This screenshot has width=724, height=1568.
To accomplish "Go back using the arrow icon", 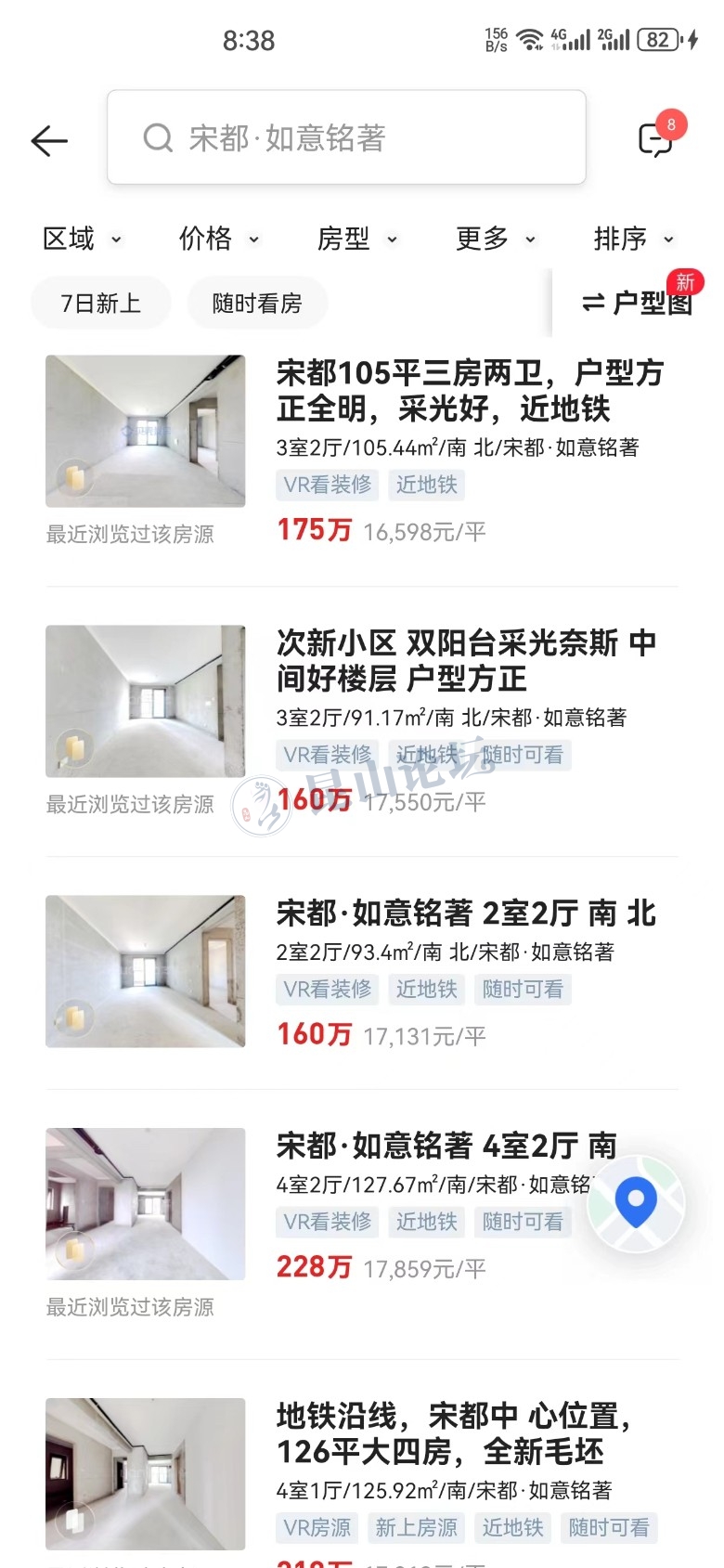I will click(x=49, y=140).
